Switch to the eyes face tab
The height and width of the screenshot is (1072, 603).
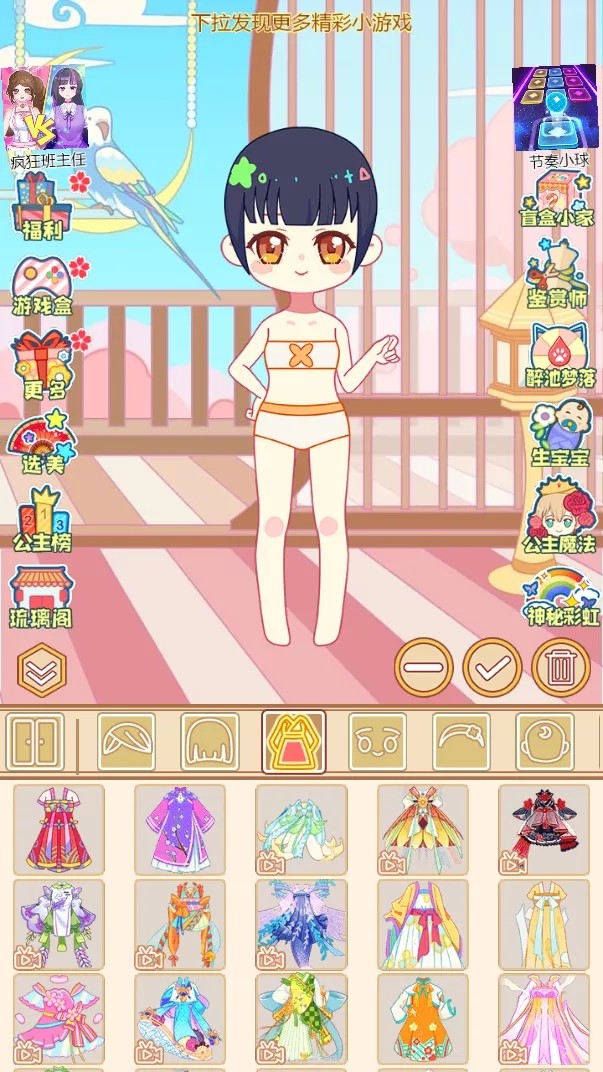[x=377, y=742]
